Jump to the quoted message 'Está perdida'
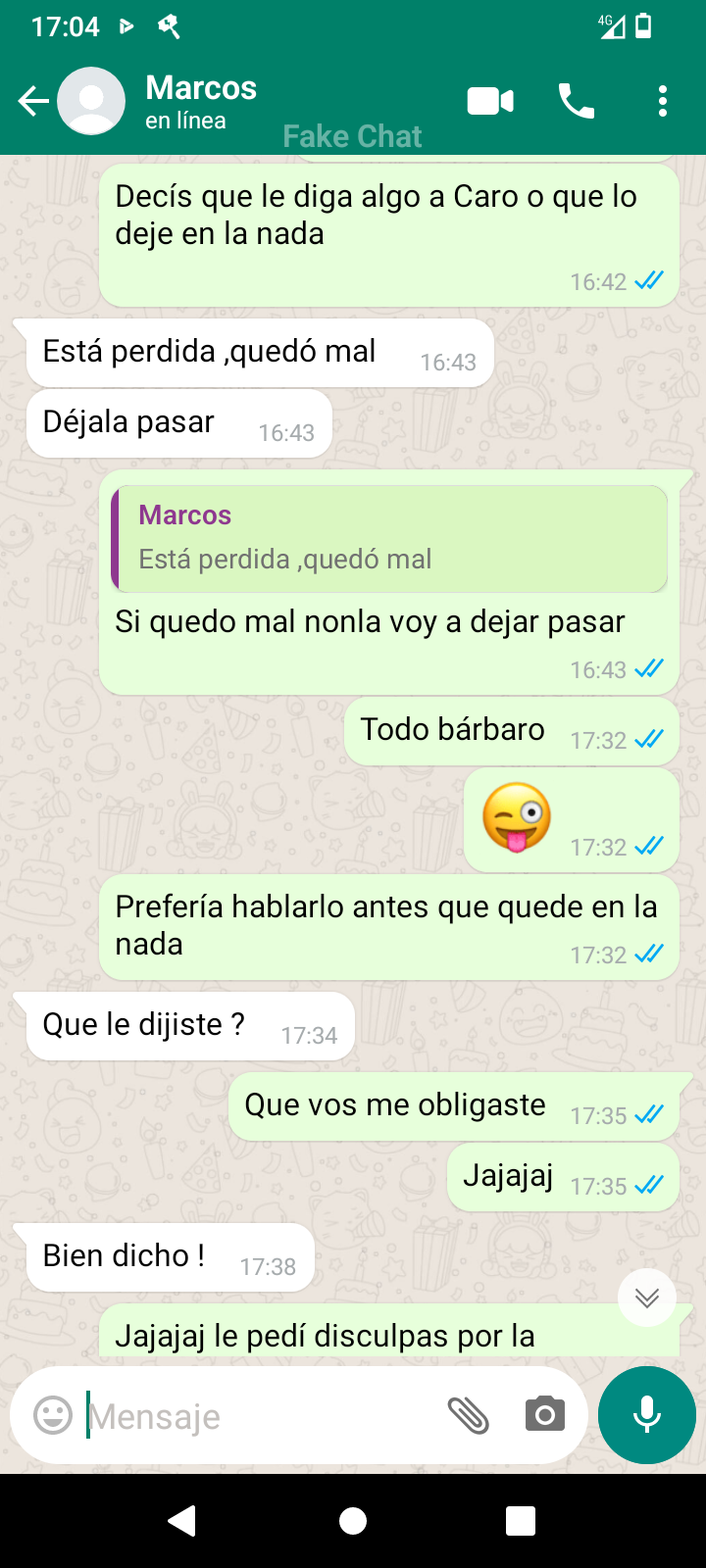The image size is (706, 1568). pyautogui.click(x=390, y=539)
